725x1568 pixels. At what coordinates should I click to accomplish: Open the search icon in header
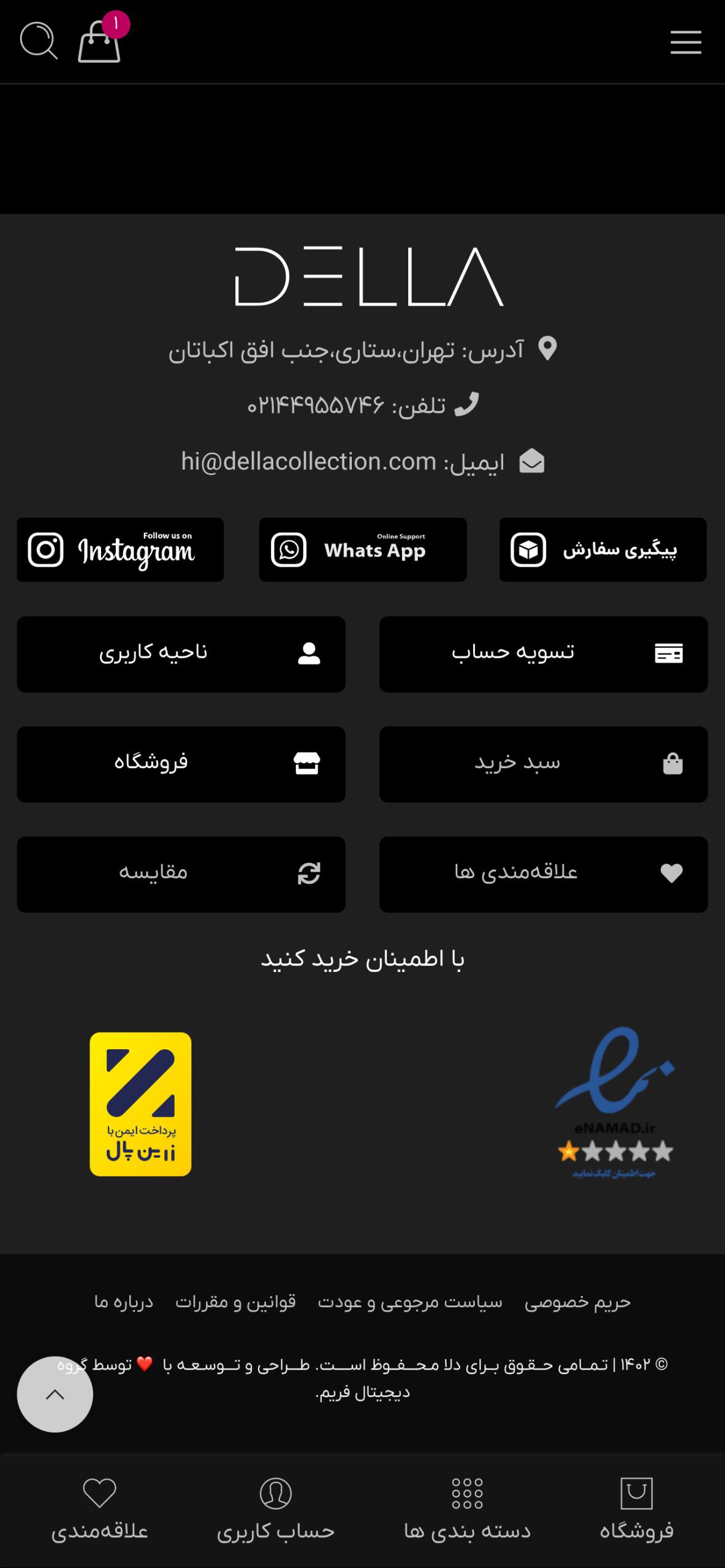(x=39, y=41)
